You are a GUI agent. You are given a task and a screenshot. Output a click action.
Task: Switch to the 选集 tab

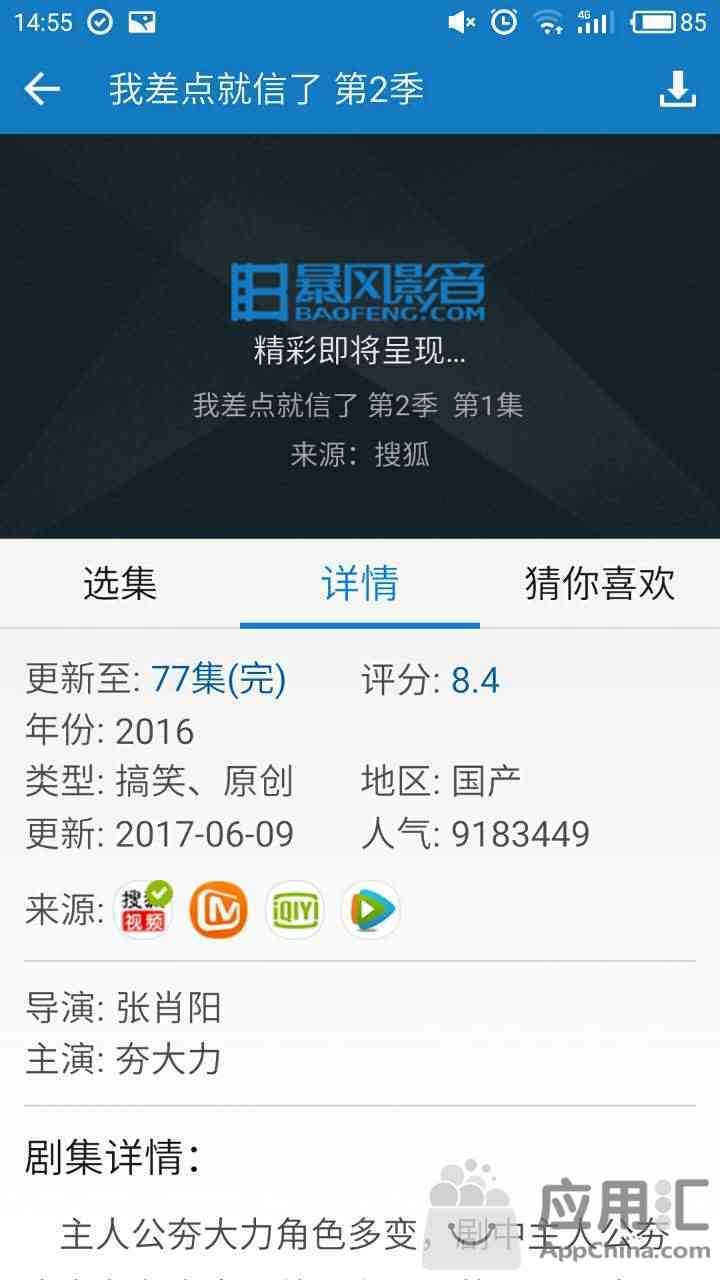(x=120, y=584)
